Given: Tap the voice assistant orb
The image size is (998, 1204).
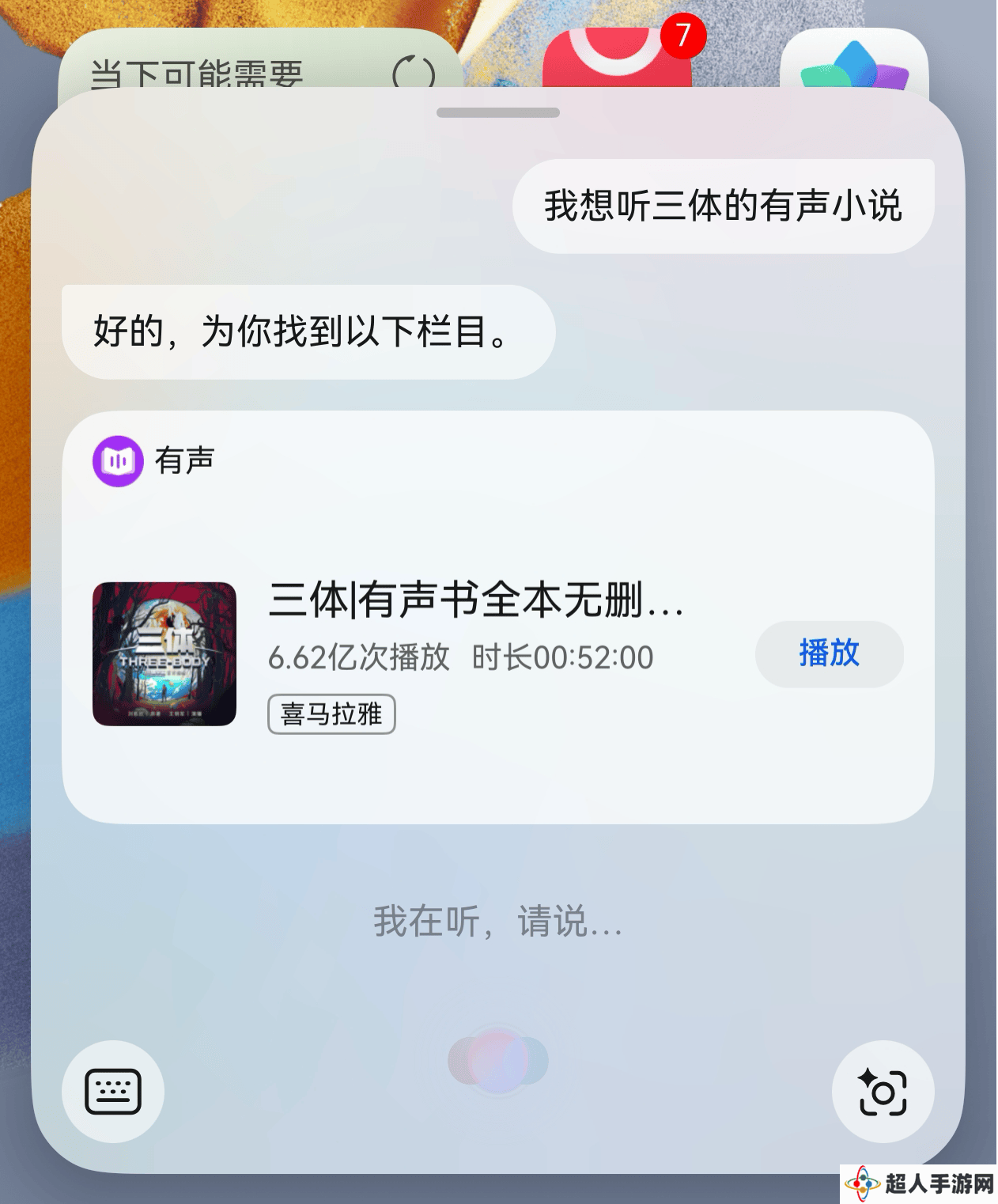Looking at the screenshot, I should (x=498, y=1061).
